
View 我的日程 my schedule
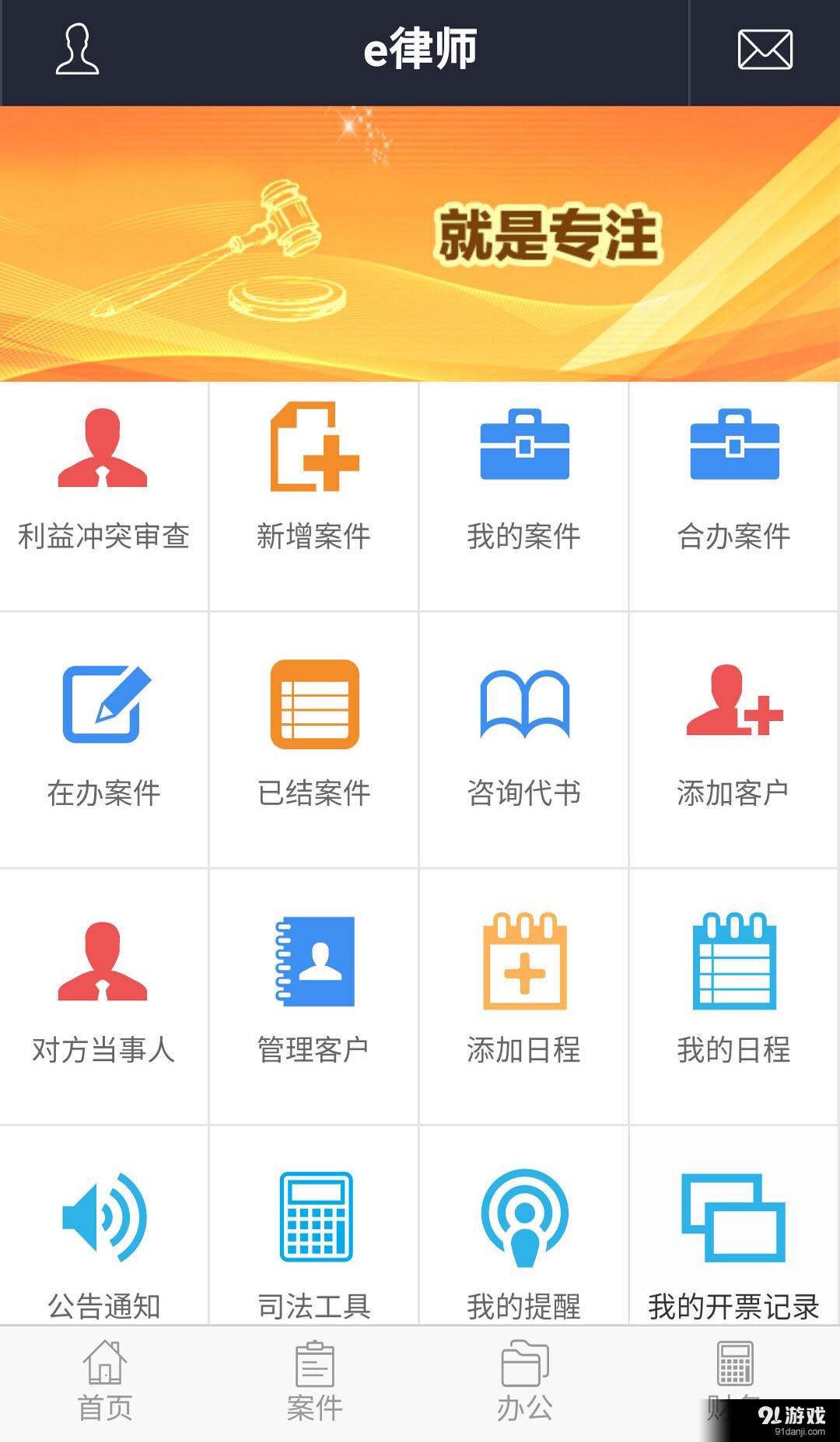point(734,992)
